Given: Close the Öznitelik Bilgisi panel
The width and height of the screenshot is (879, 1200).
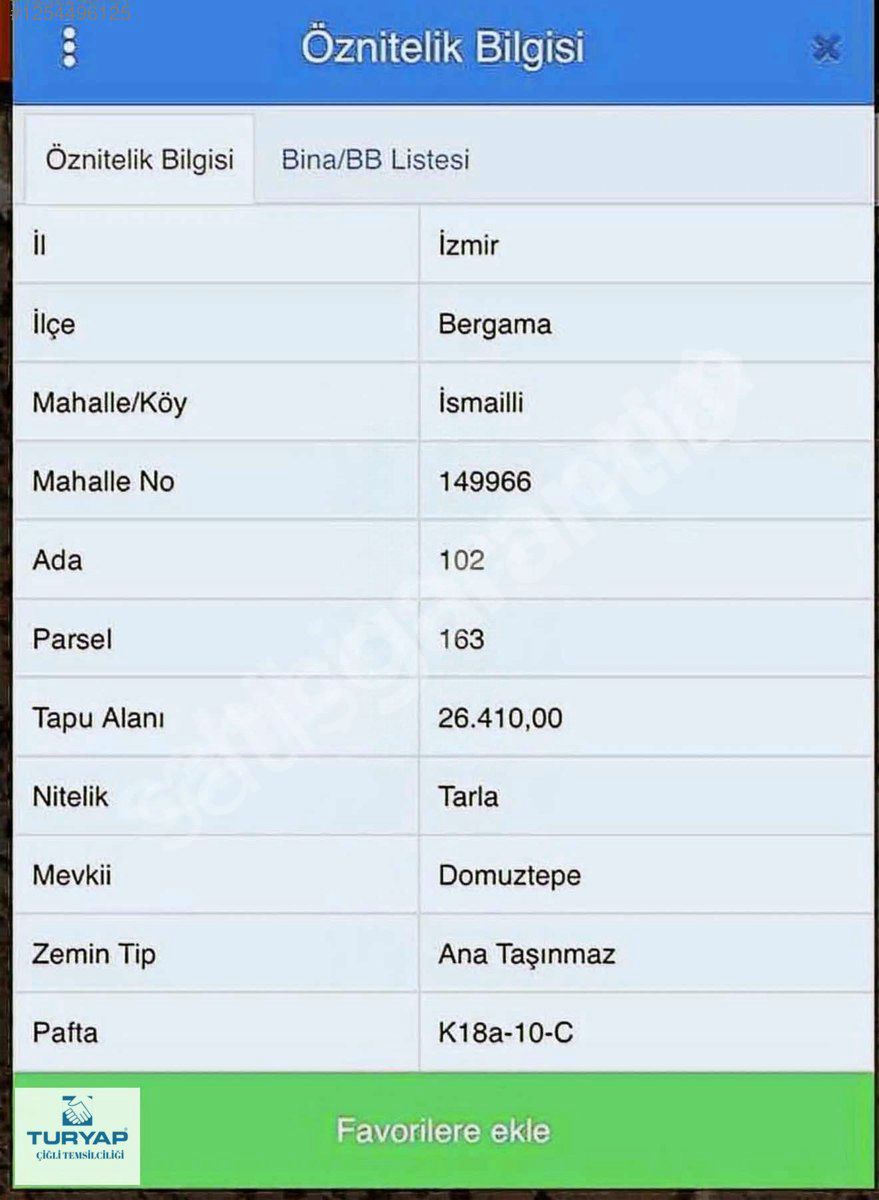Looking at the screenshot, I should (826, 48).
